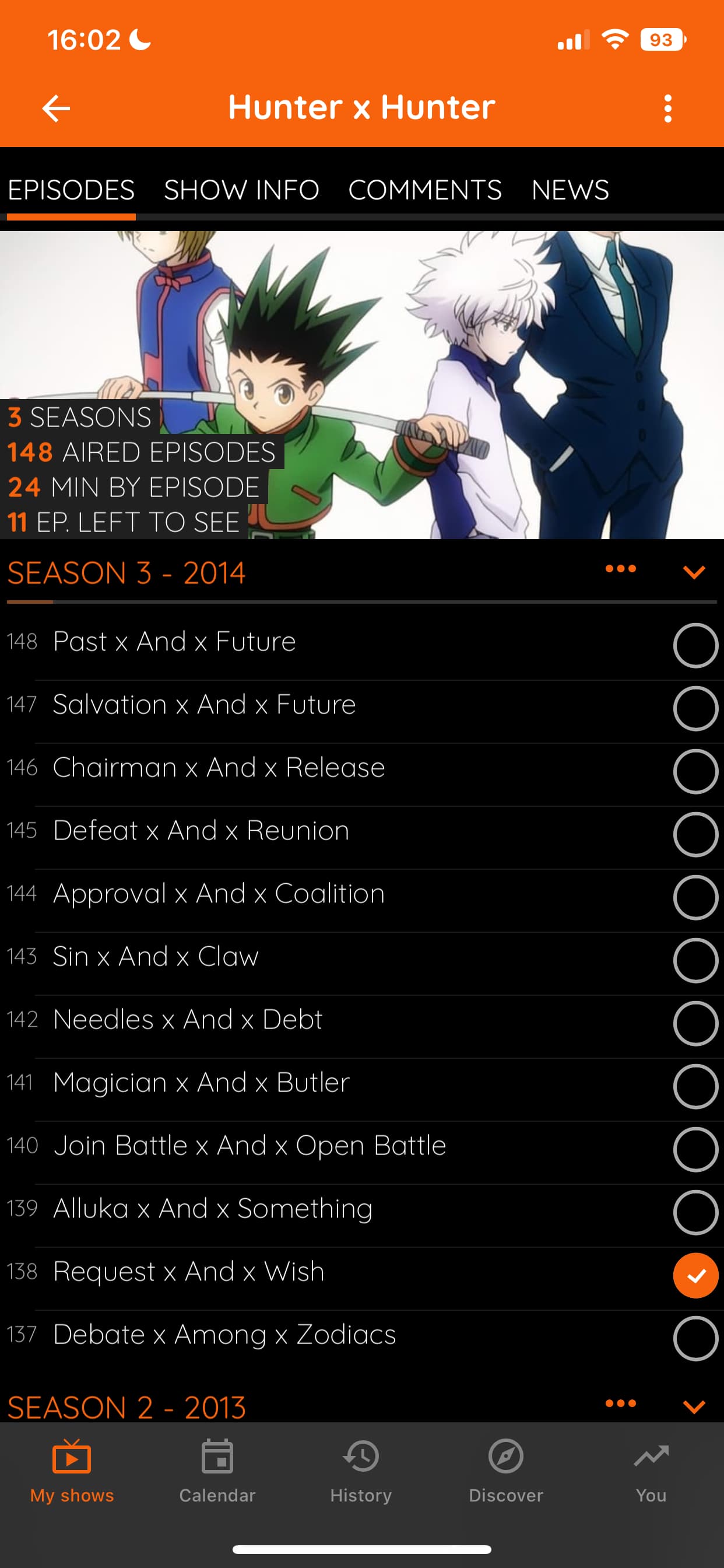Go back using the top-left arrow
This screenshot has width=724, height=1568.
click(x=56, y=108)
